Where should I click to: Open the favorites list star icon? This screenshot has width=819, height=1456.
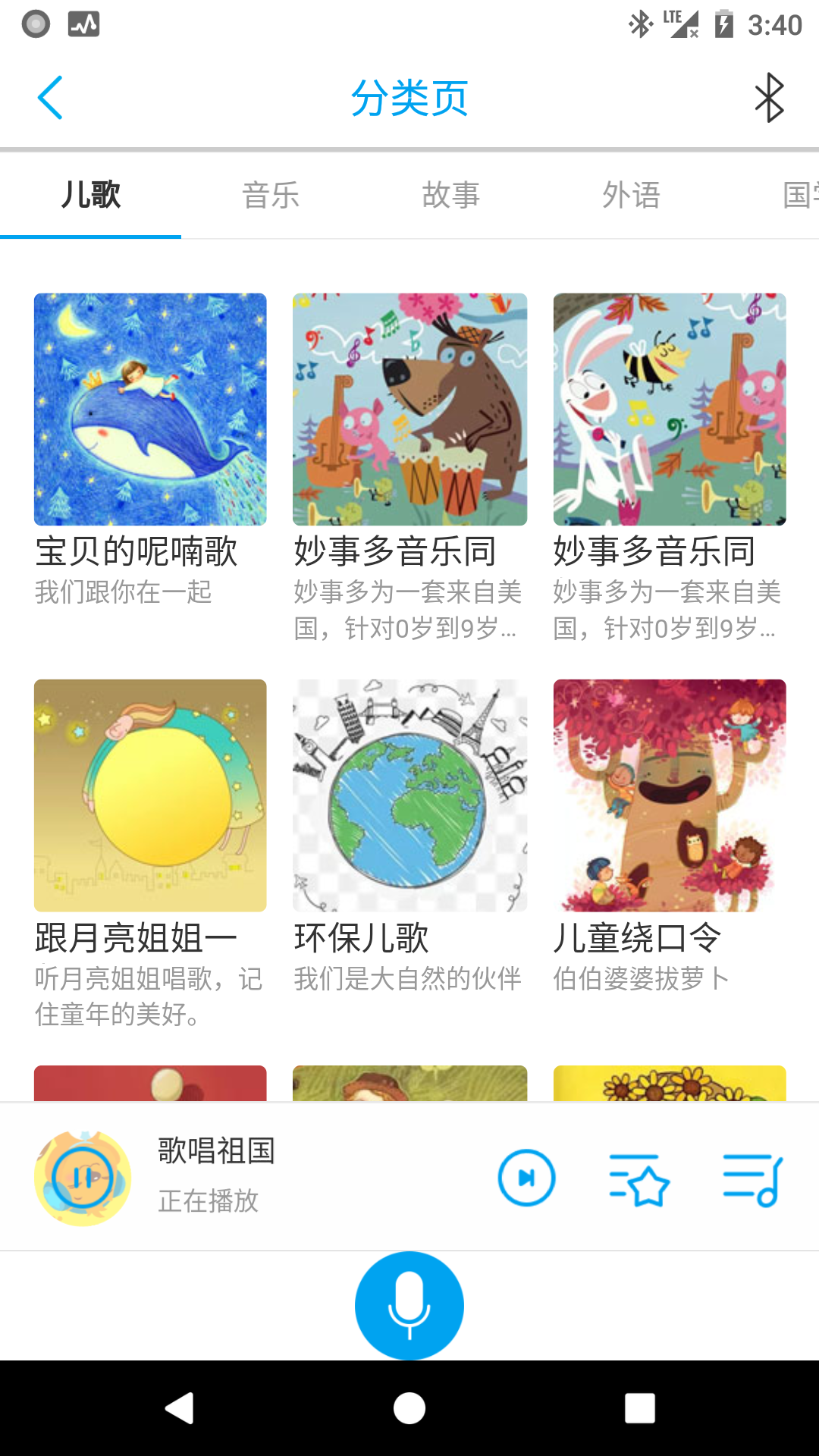pyautogui.click(x=639, y=1179)
